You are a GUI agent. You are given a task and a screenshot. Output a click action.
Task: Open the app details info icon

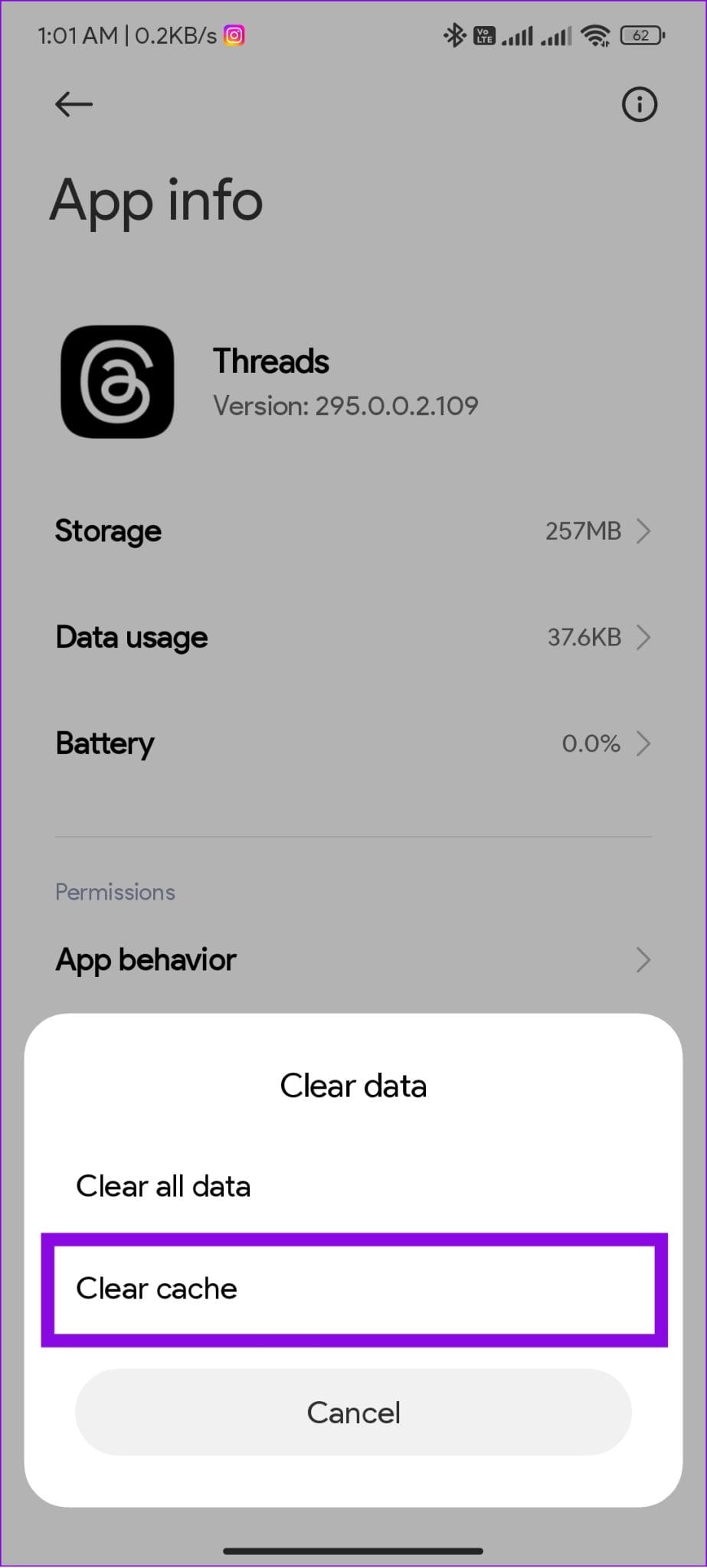pos(639,104)
